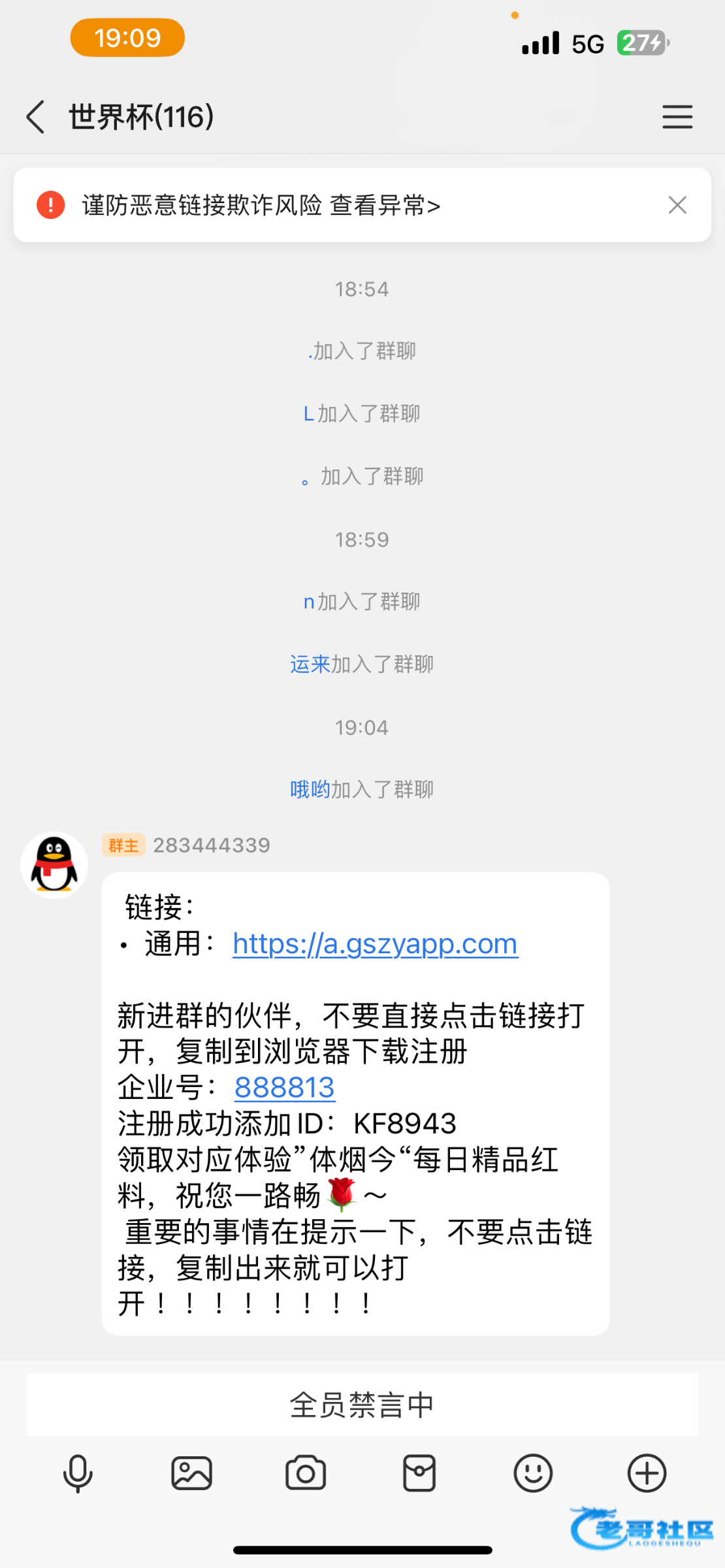Image resolution: width=725 pixels, height=1568 pixels.
Task: Open the photo gallery icon
Action: coord(191,1474)
